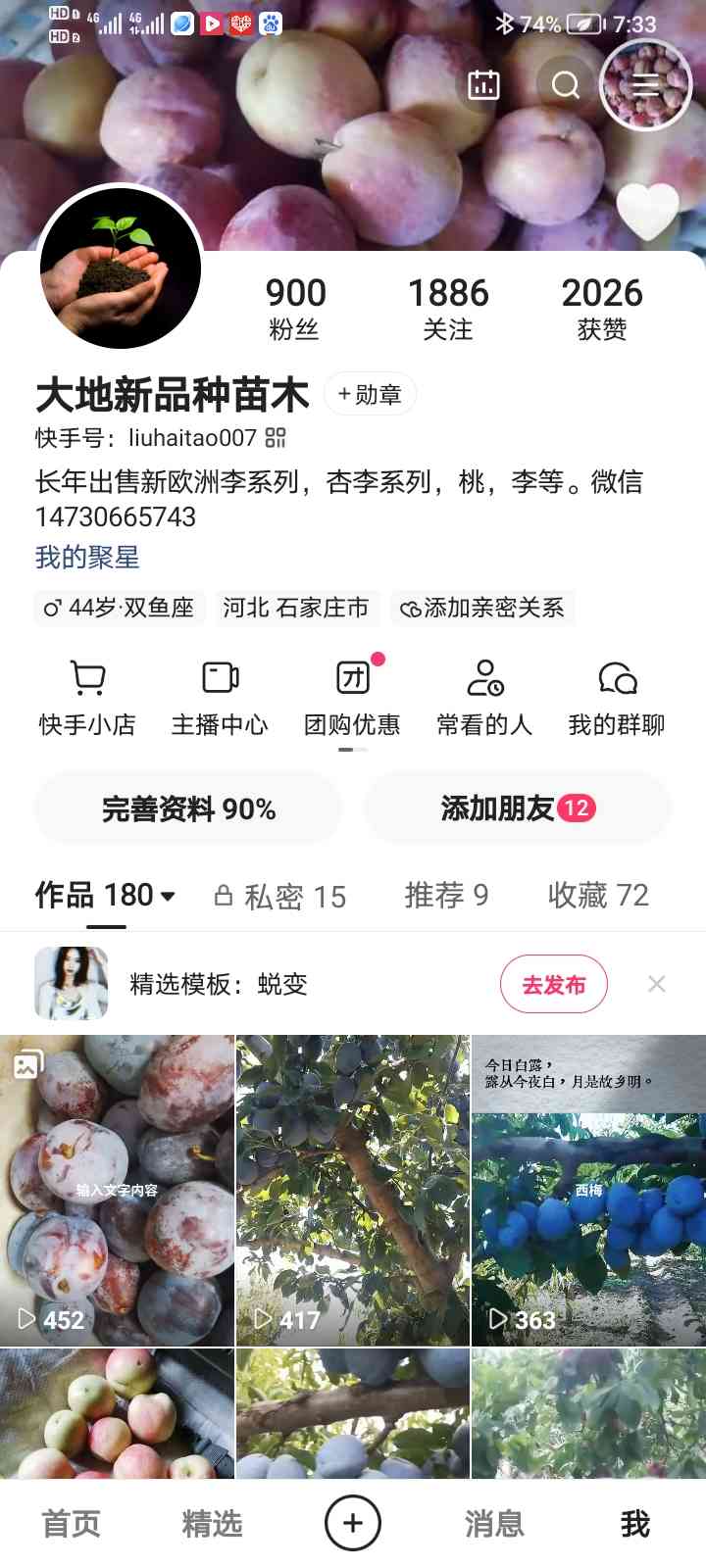This screenshot has height=1568, width=706.
Task: Open the calendar icon in the header
Action: 483,85
